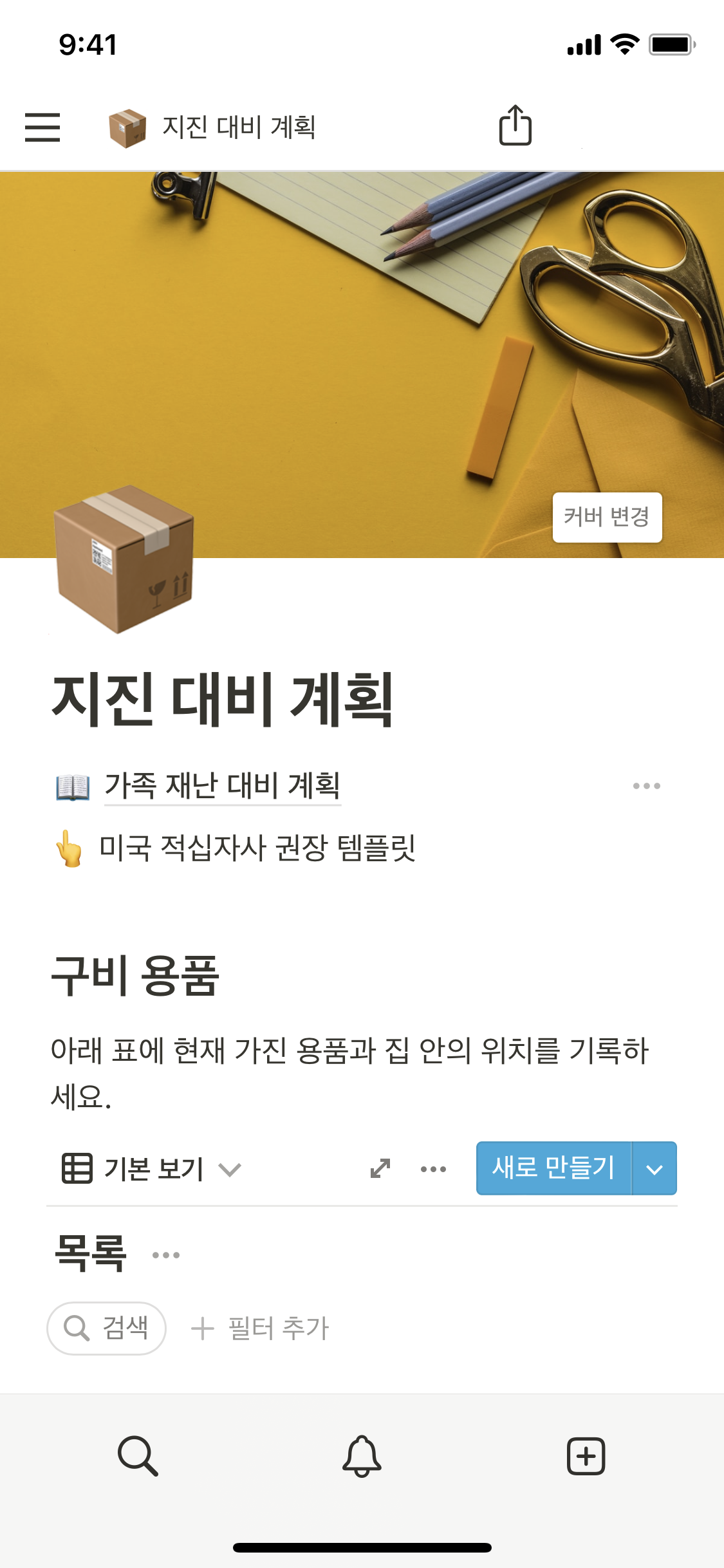Add a filter with 필터 추가

(x=261, y=1328)
